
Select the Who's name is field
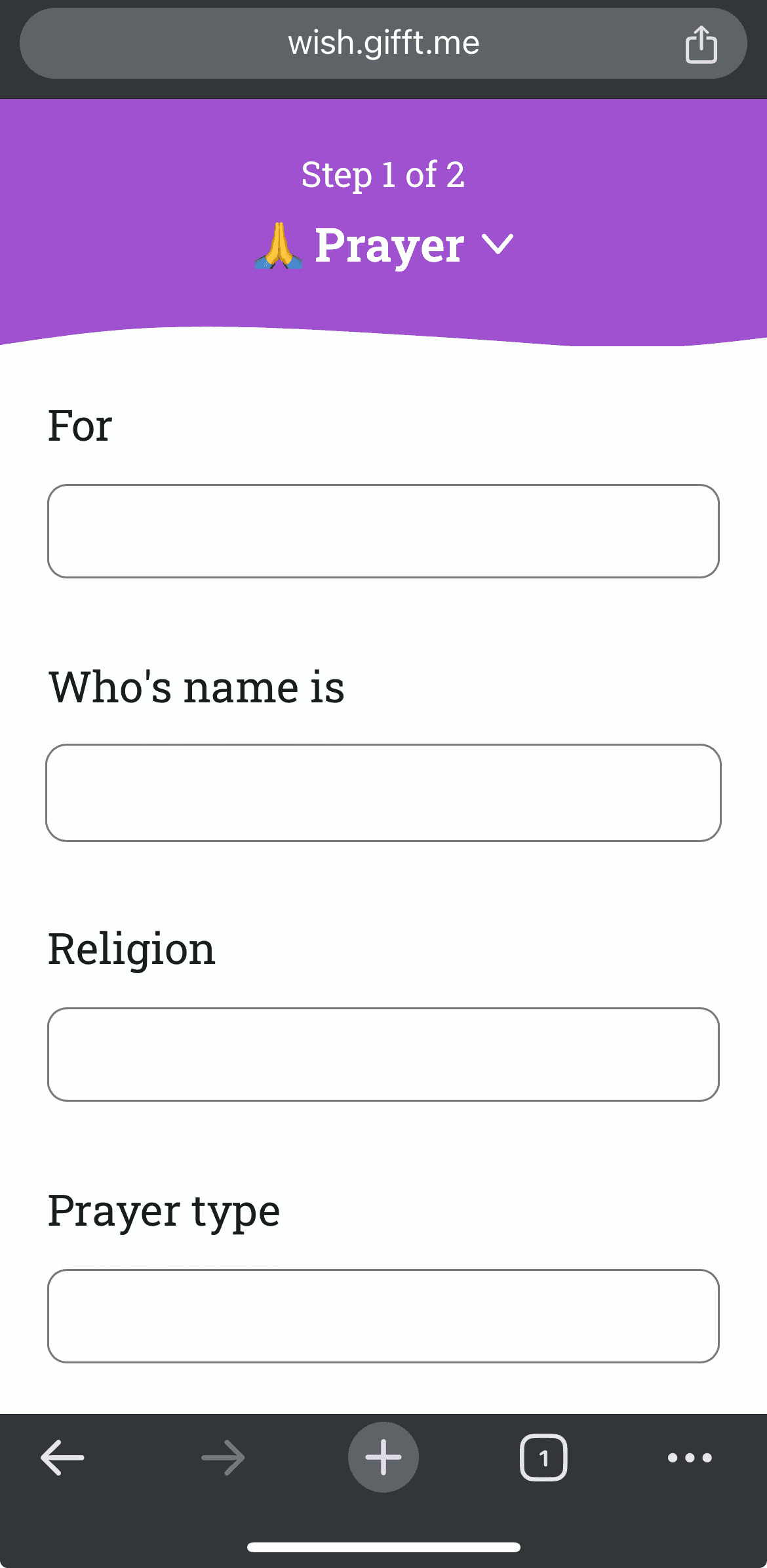tap(383, 792)
